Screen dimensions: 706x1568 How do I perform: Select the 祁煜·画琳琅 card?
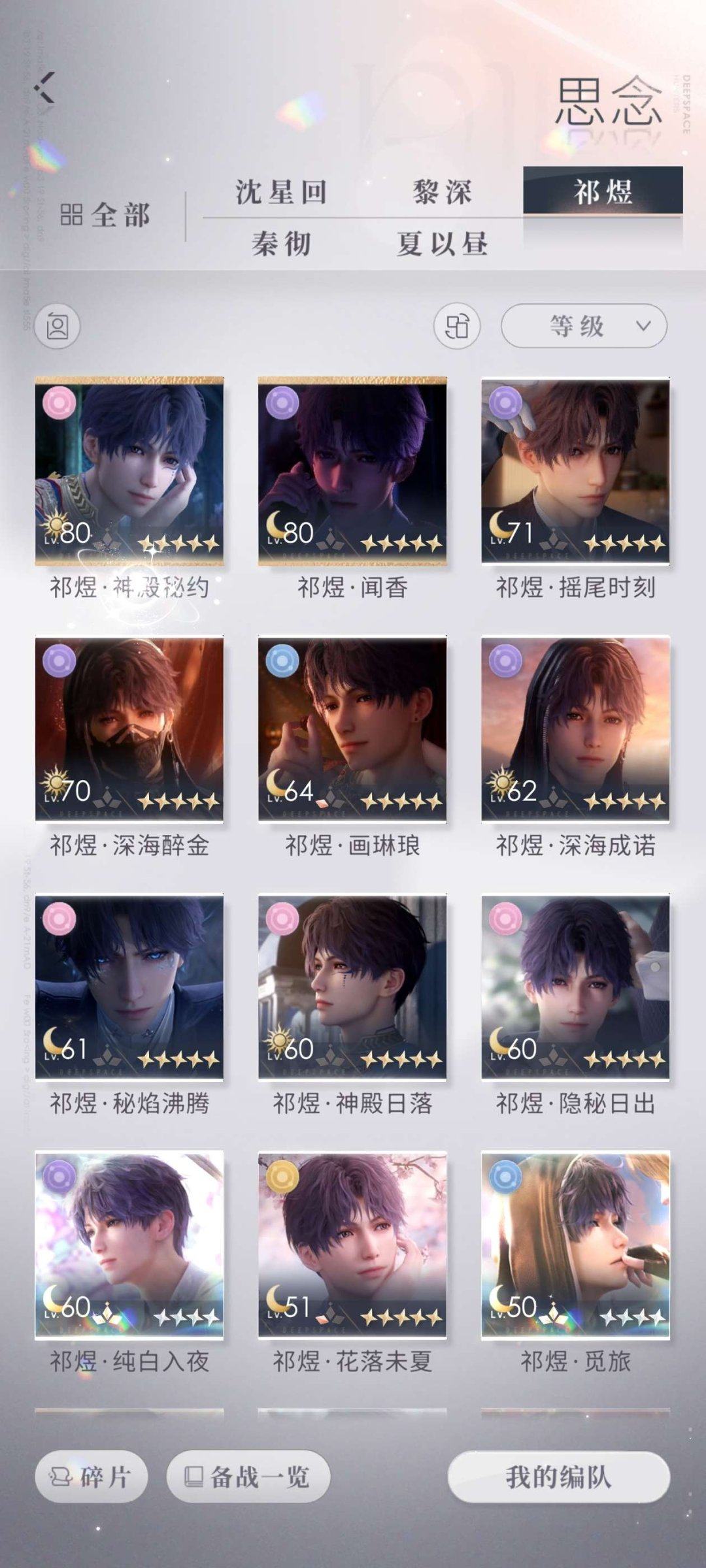pyautogui.click(x=352, y=729)
